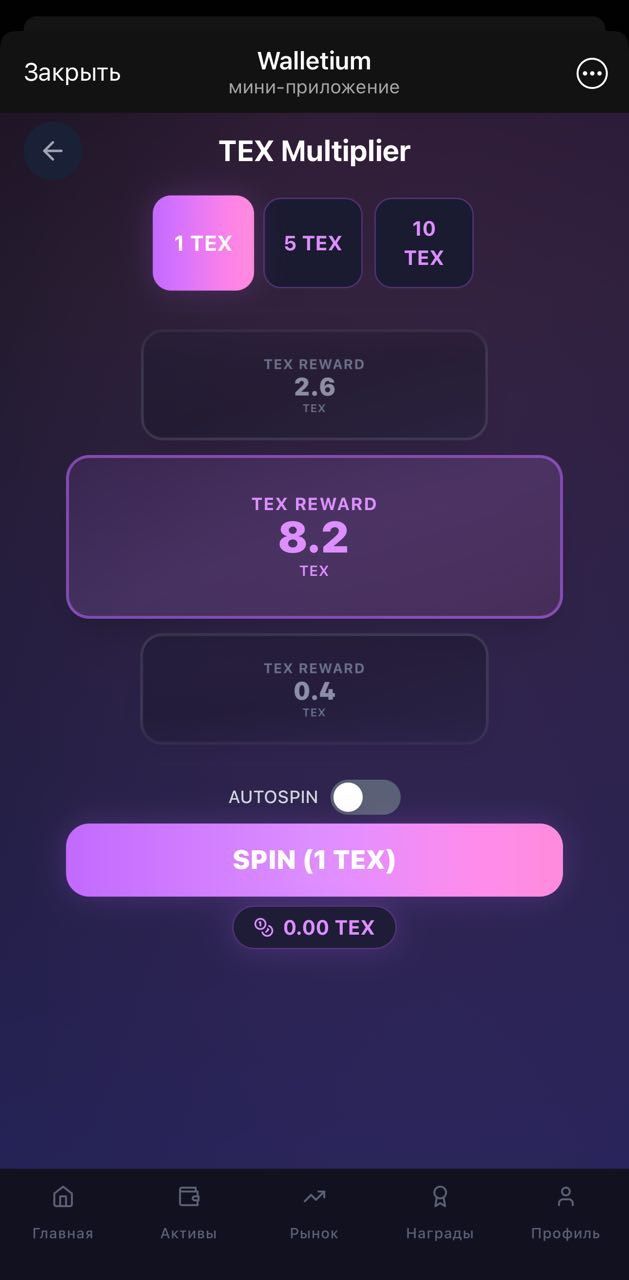Open the three-dot overflow menu
This screenshot has width=629, height=1280.
tap(592, 73)
